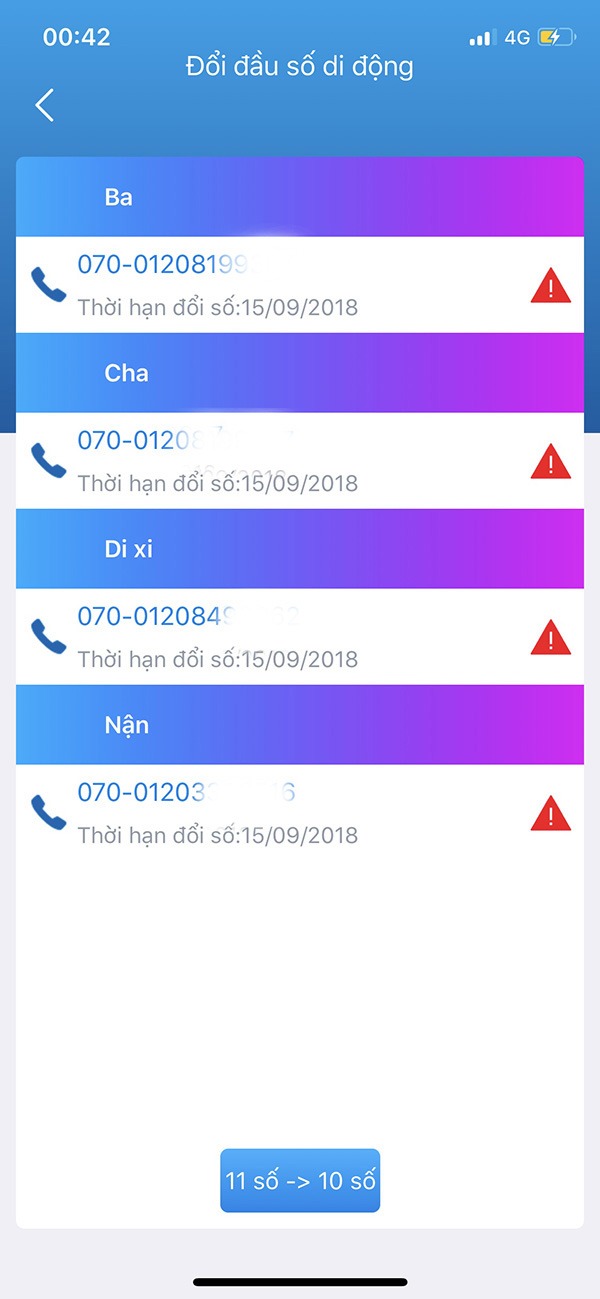This screenshot has height=1299, width=600.
Task: Tap the warning triangle on Ba's number
Action: (550, 286)
